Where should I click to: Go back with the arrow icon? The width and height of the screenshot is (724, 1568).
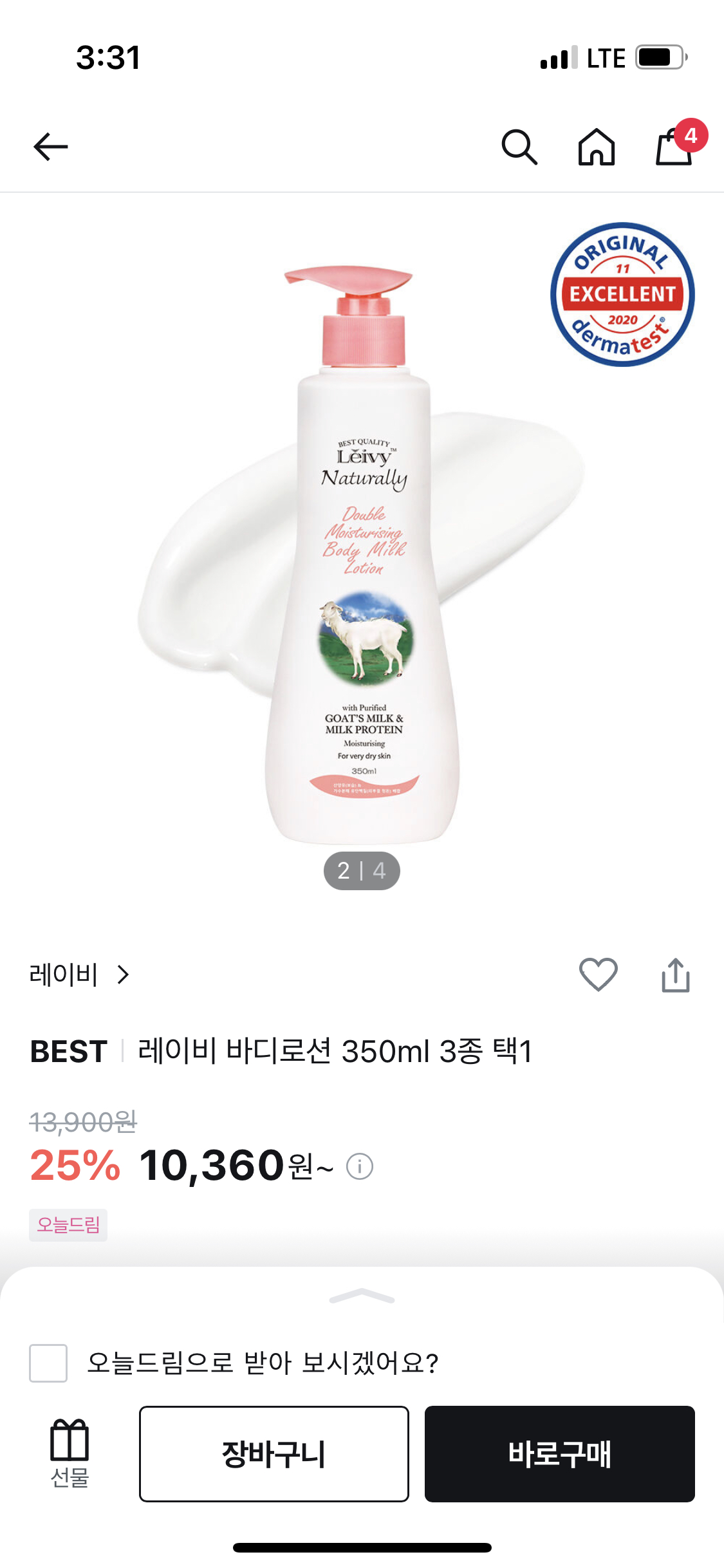pyautogui.click(x=51, y=147)
